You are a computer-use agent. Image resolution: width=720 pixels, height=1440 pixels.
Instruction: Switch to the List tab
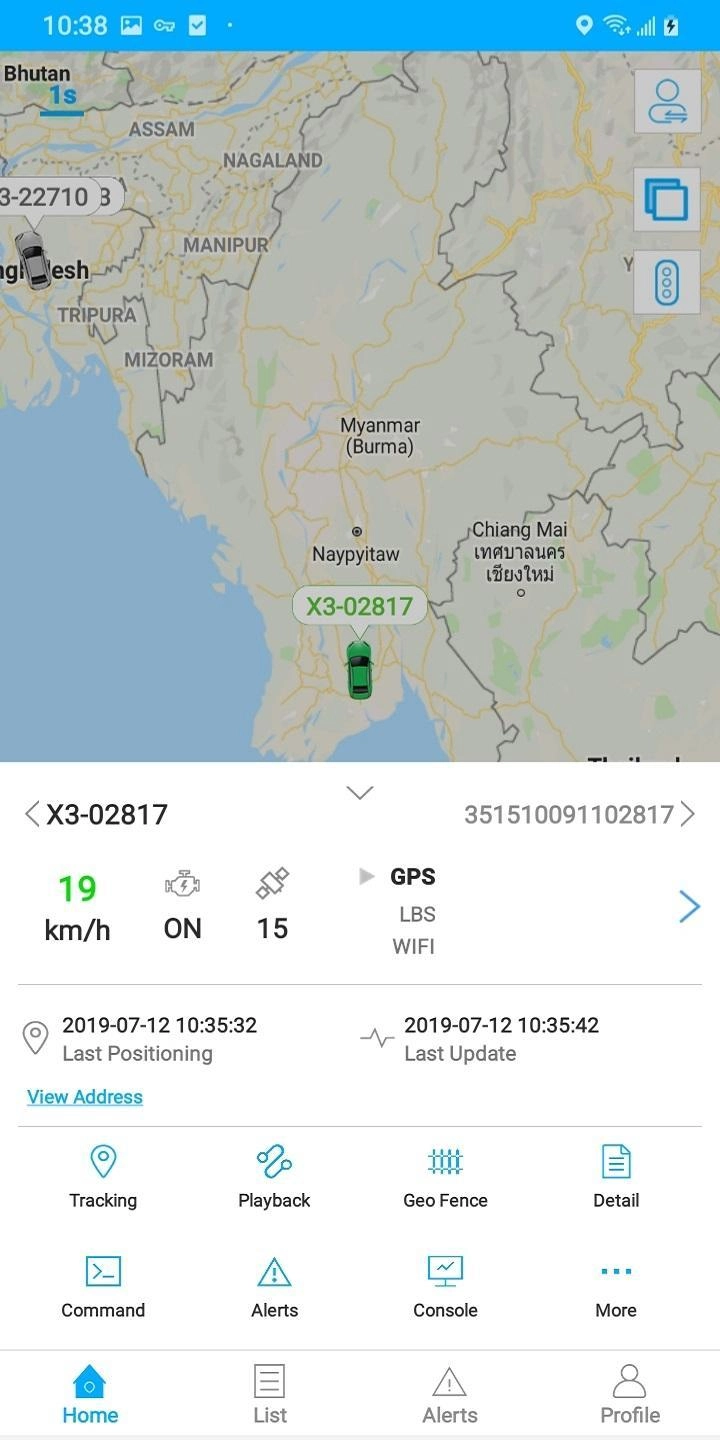pyautogui.click(x=270, y=1394)
